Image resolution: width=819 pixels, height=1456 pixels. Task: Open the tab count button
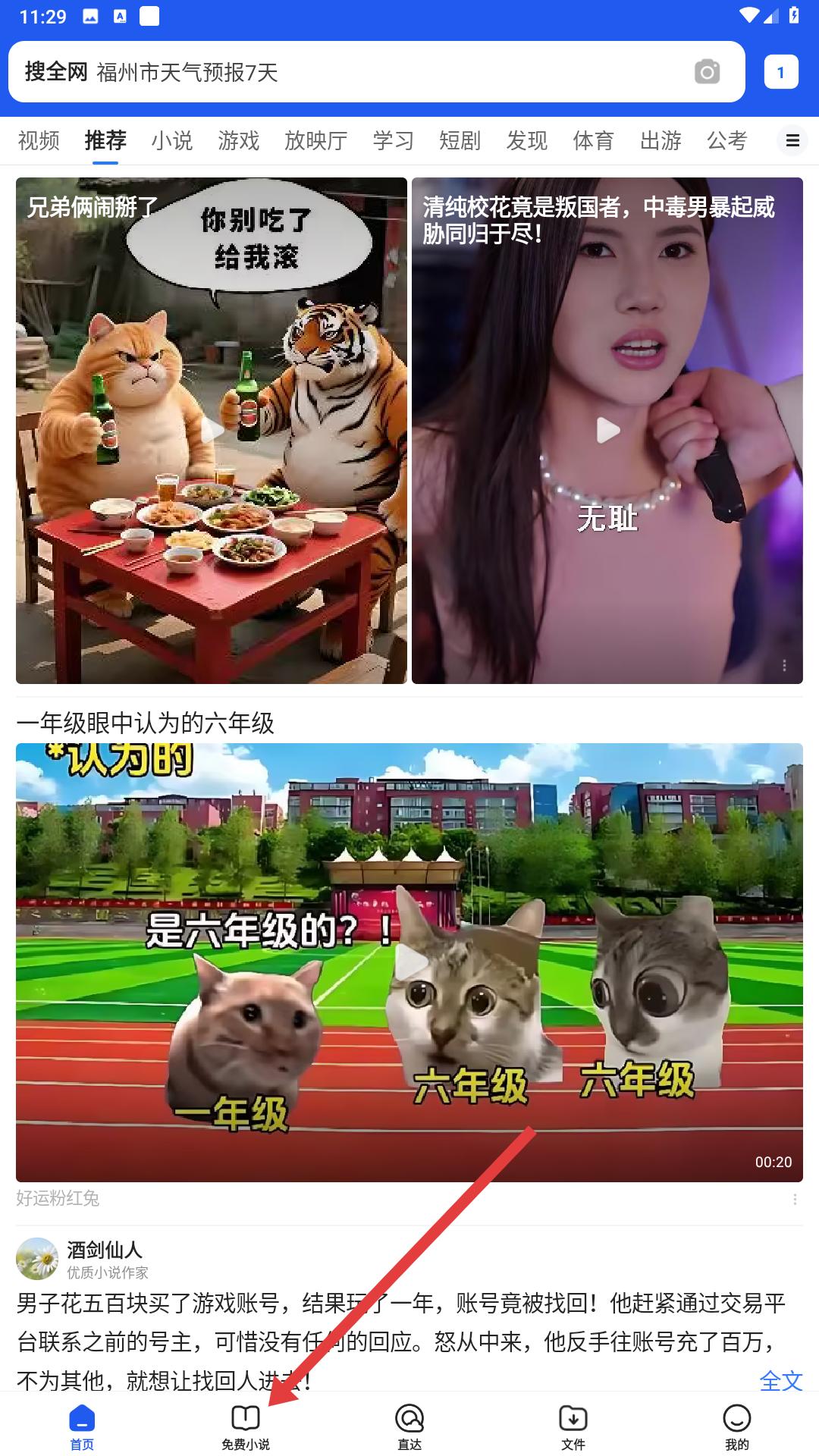(x=780, y=72)
